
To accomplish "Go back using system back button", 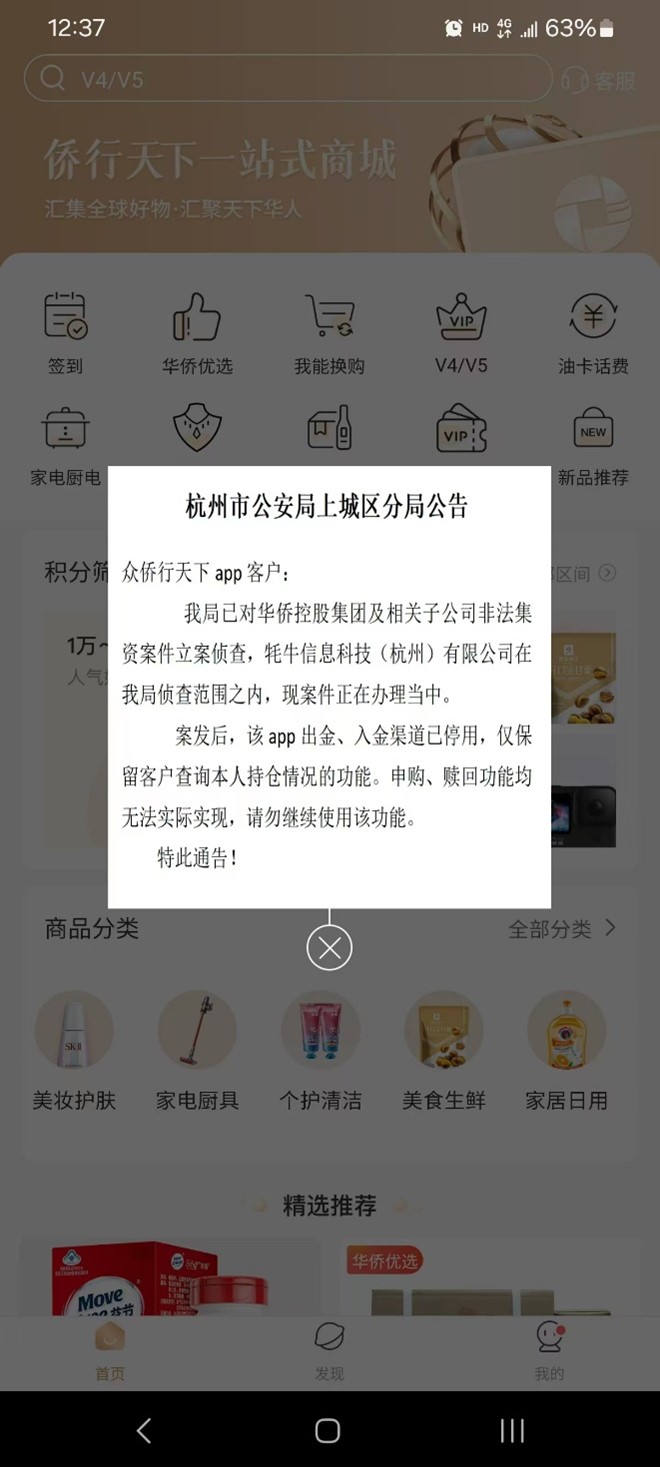I will click(144, 1431).
